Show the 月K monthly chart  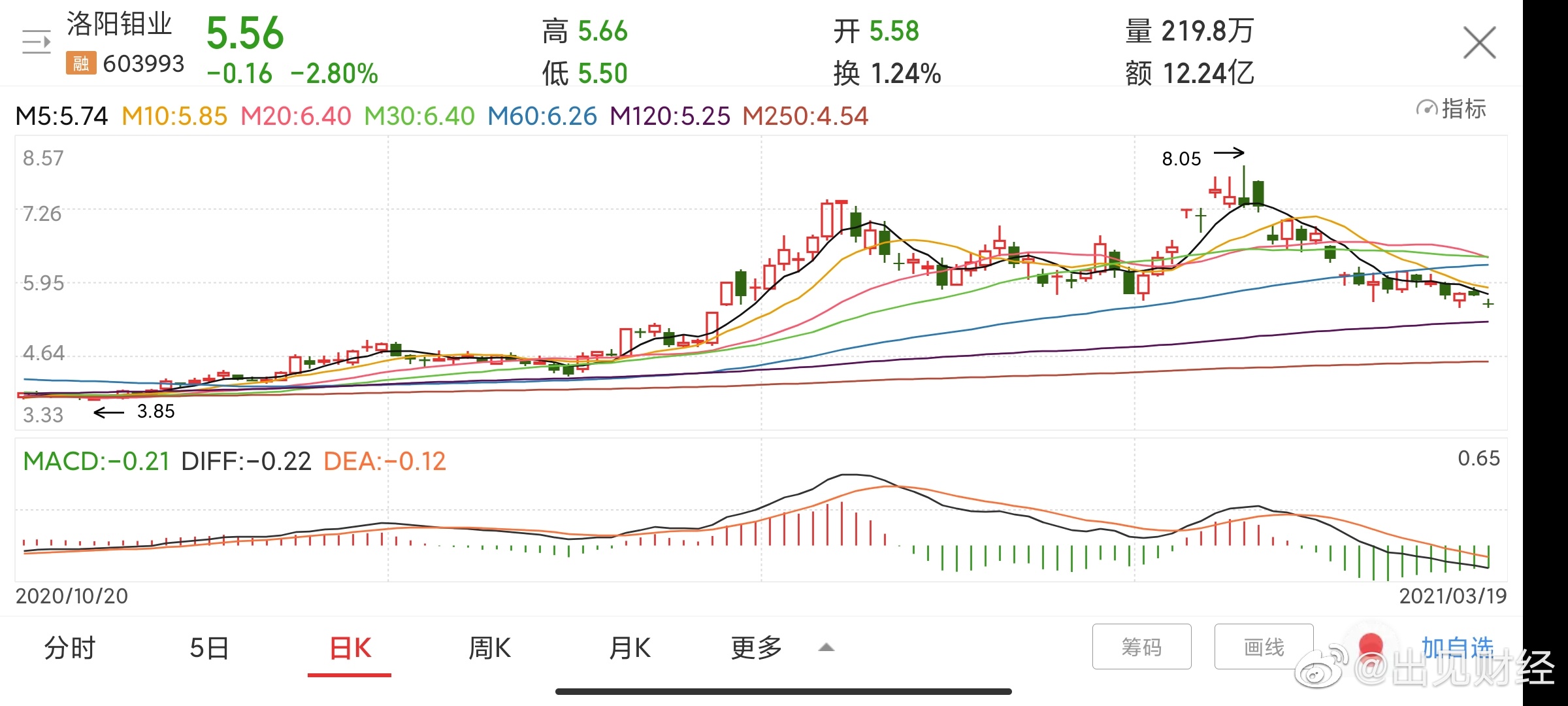[629, 648]
